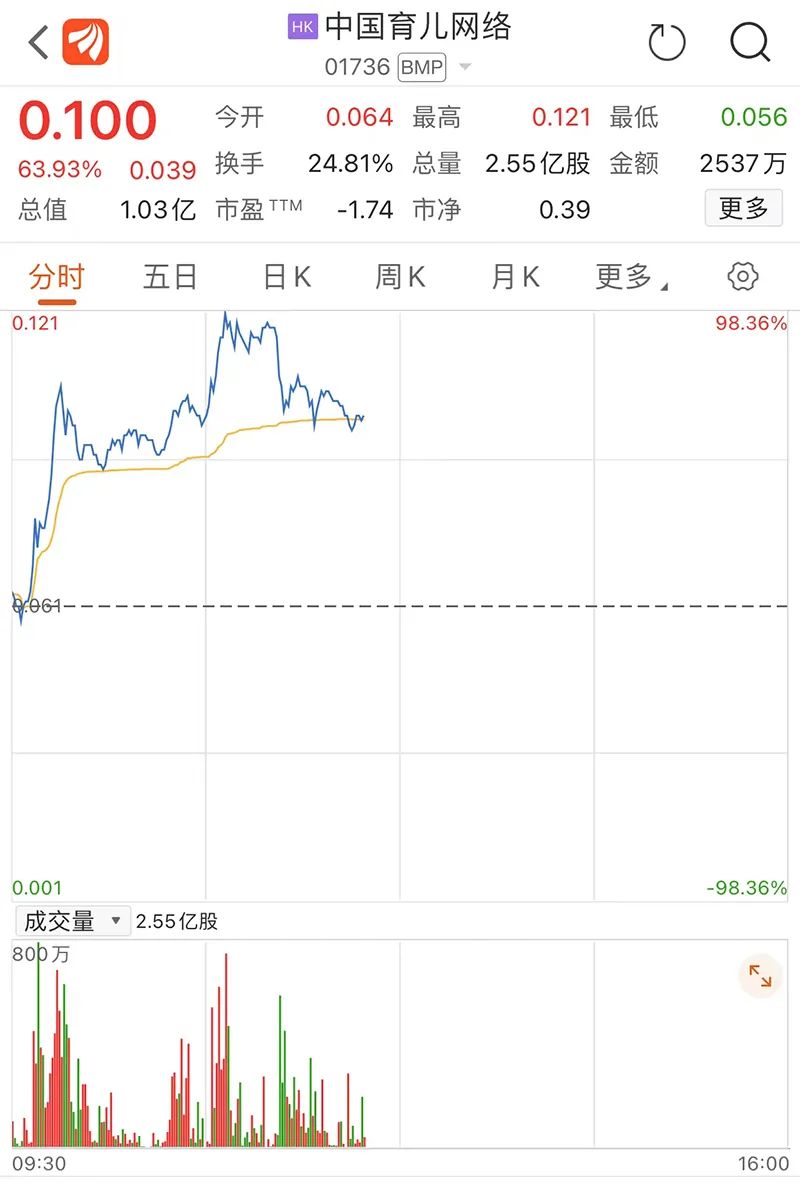800x1183 pixels.
Task: Open chart settings gear icon
Action: coord(743,277)
